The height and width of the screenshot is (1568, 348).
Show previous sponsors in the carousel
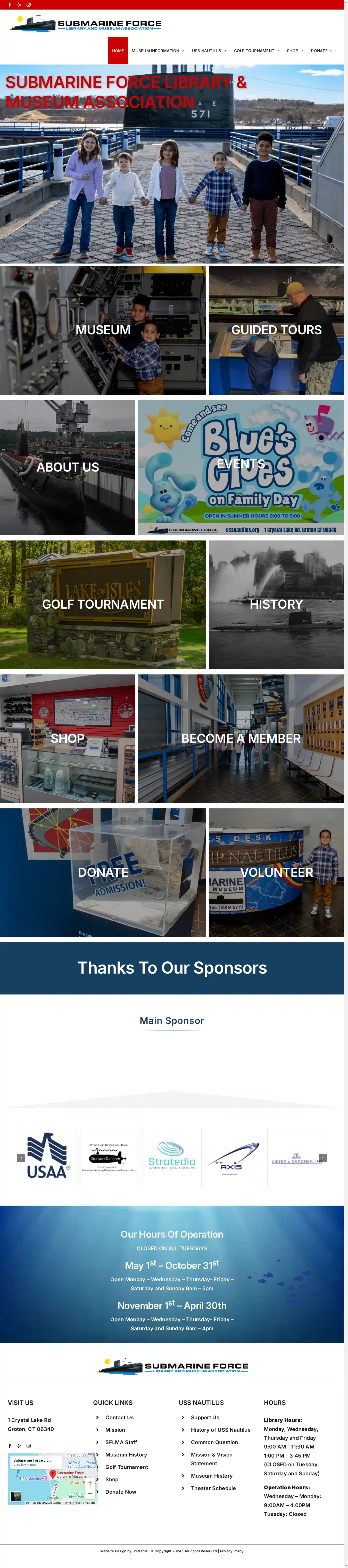click(x=21, y=1158)
